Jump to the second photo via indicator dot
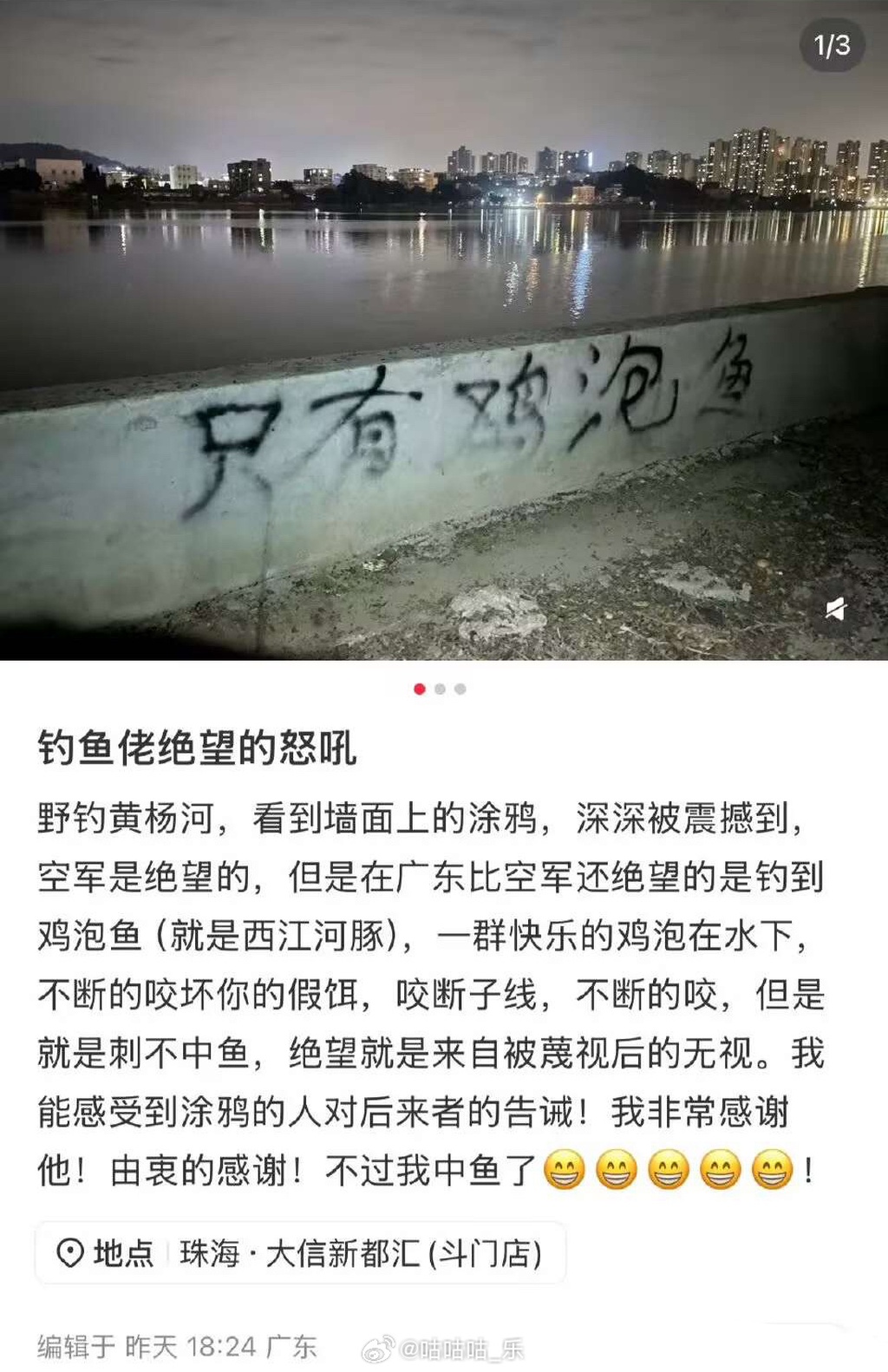The image size is (888, 1372). [441, 689]
